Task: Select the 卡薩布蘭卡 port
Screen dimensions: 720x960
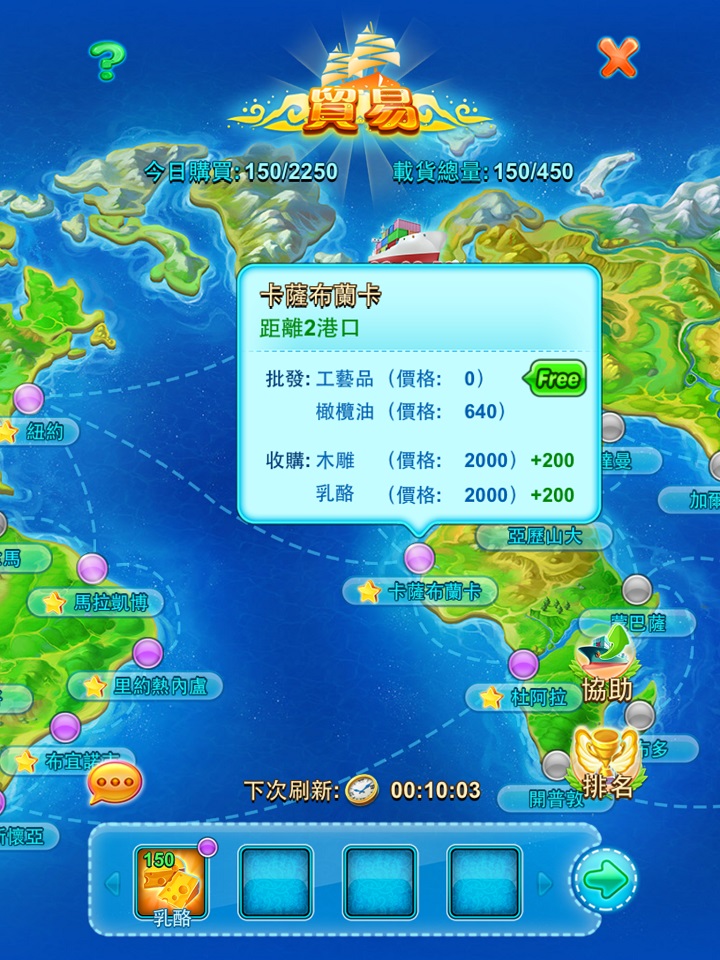Action: point(420,558)
